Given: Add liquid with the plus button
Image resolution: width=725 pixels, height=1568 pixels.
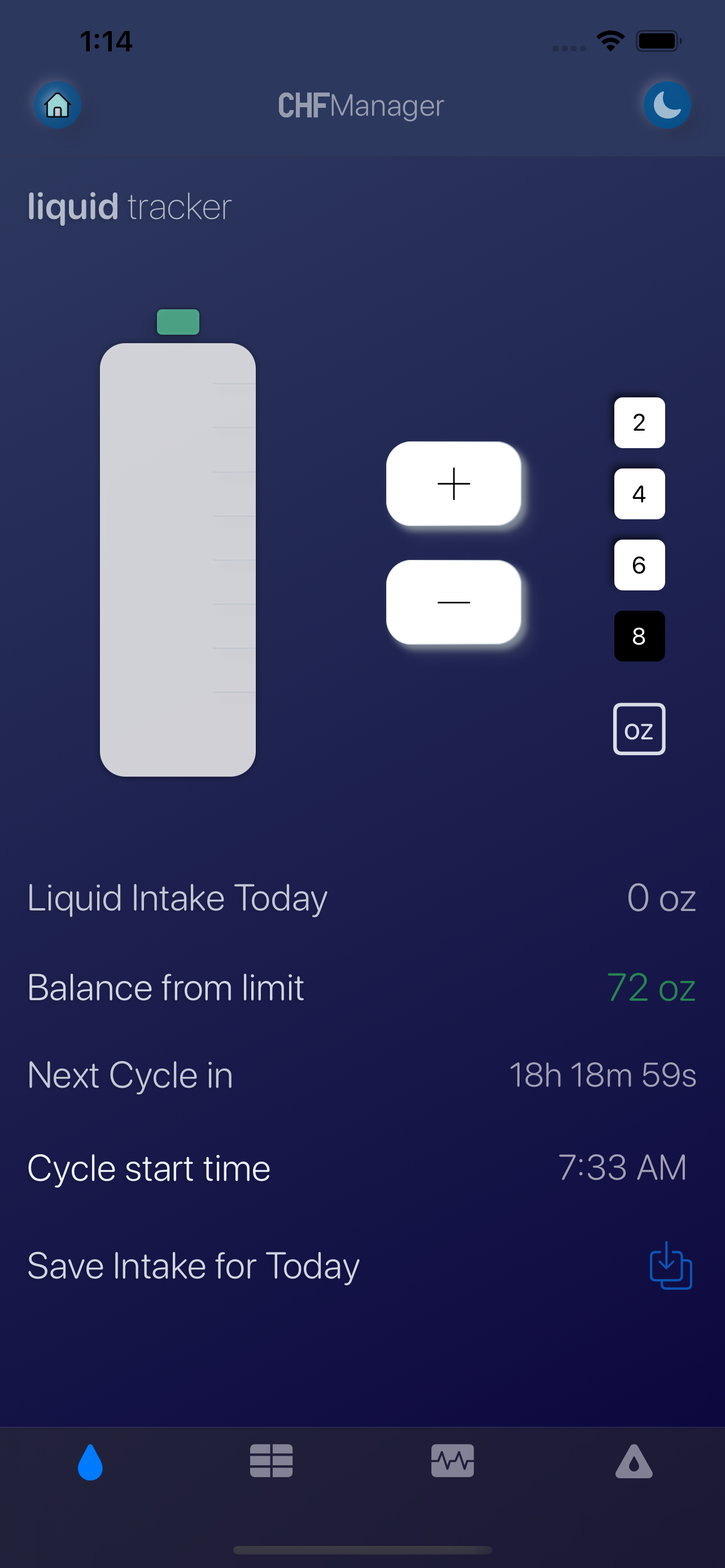Looking at the screenshot, I should 453,483.
